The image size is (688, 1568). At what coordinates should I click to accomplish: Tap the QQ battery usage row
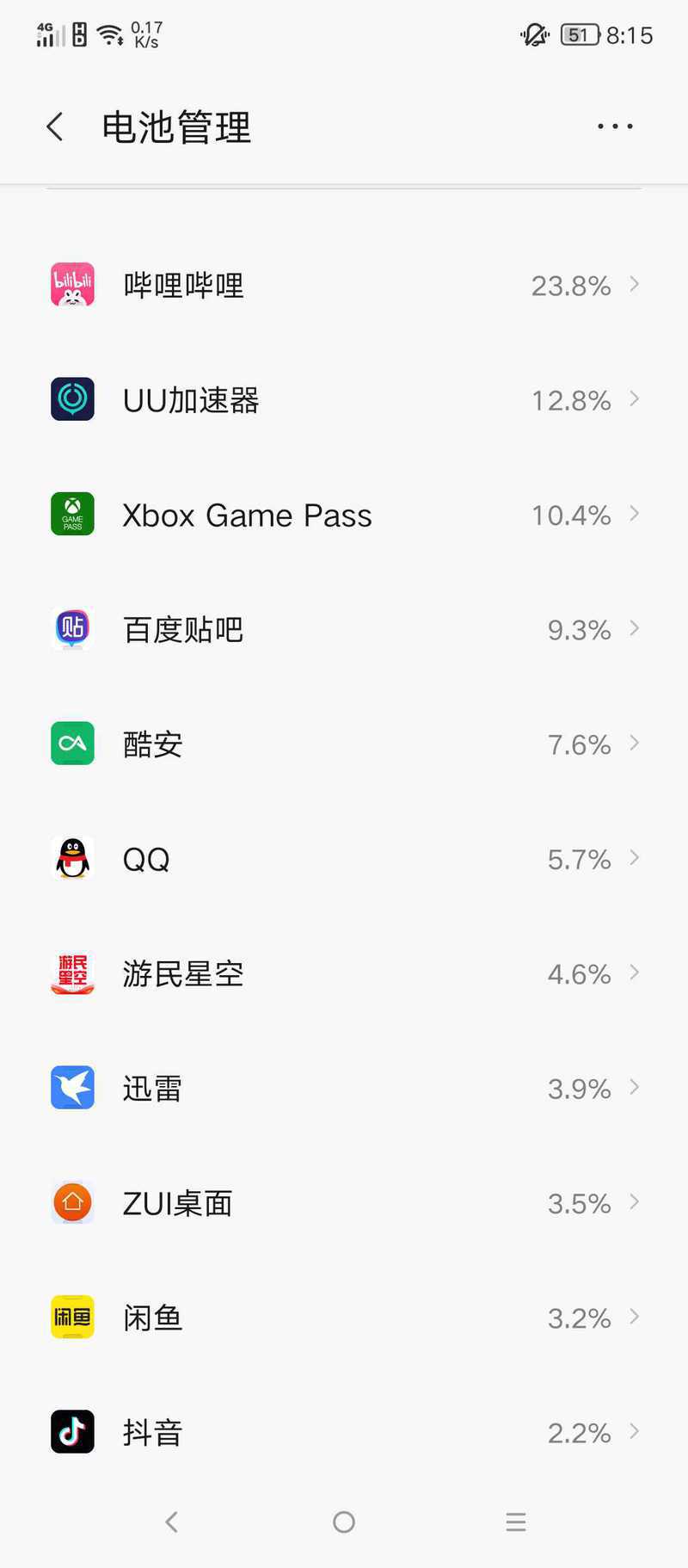click(x=344, y=859)
